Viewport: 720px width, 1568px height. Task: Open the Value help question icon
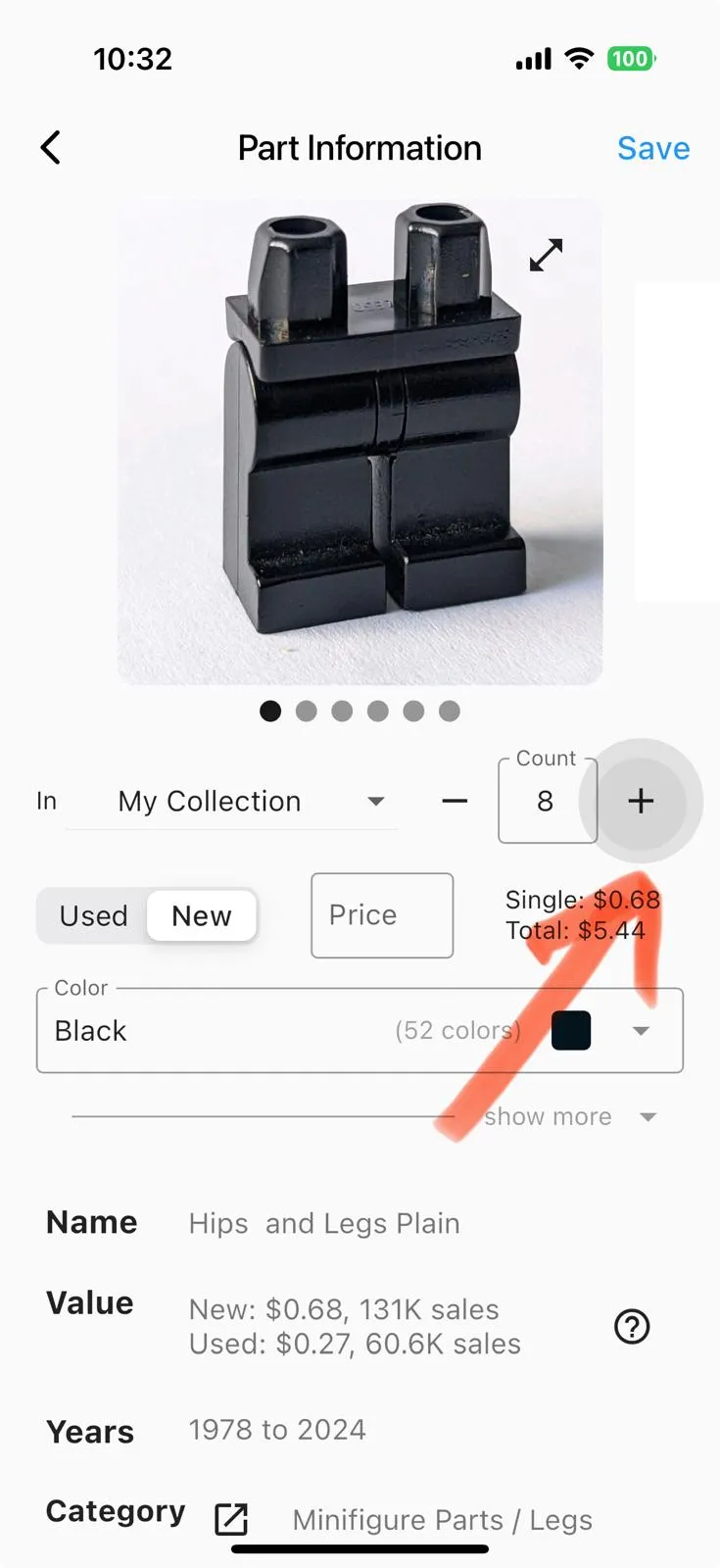[x=632, y=1327]
